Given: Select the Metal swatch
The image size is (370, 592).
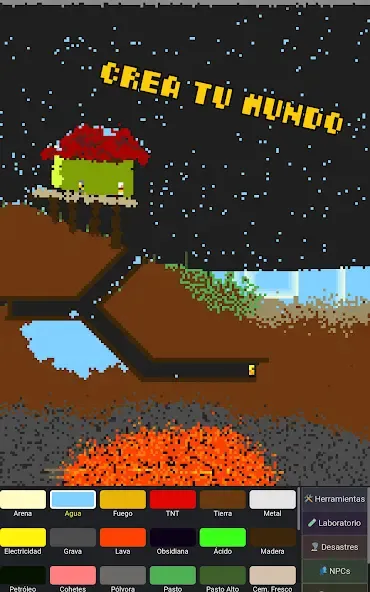Looking at the screenshot, I should click(273, 499).
